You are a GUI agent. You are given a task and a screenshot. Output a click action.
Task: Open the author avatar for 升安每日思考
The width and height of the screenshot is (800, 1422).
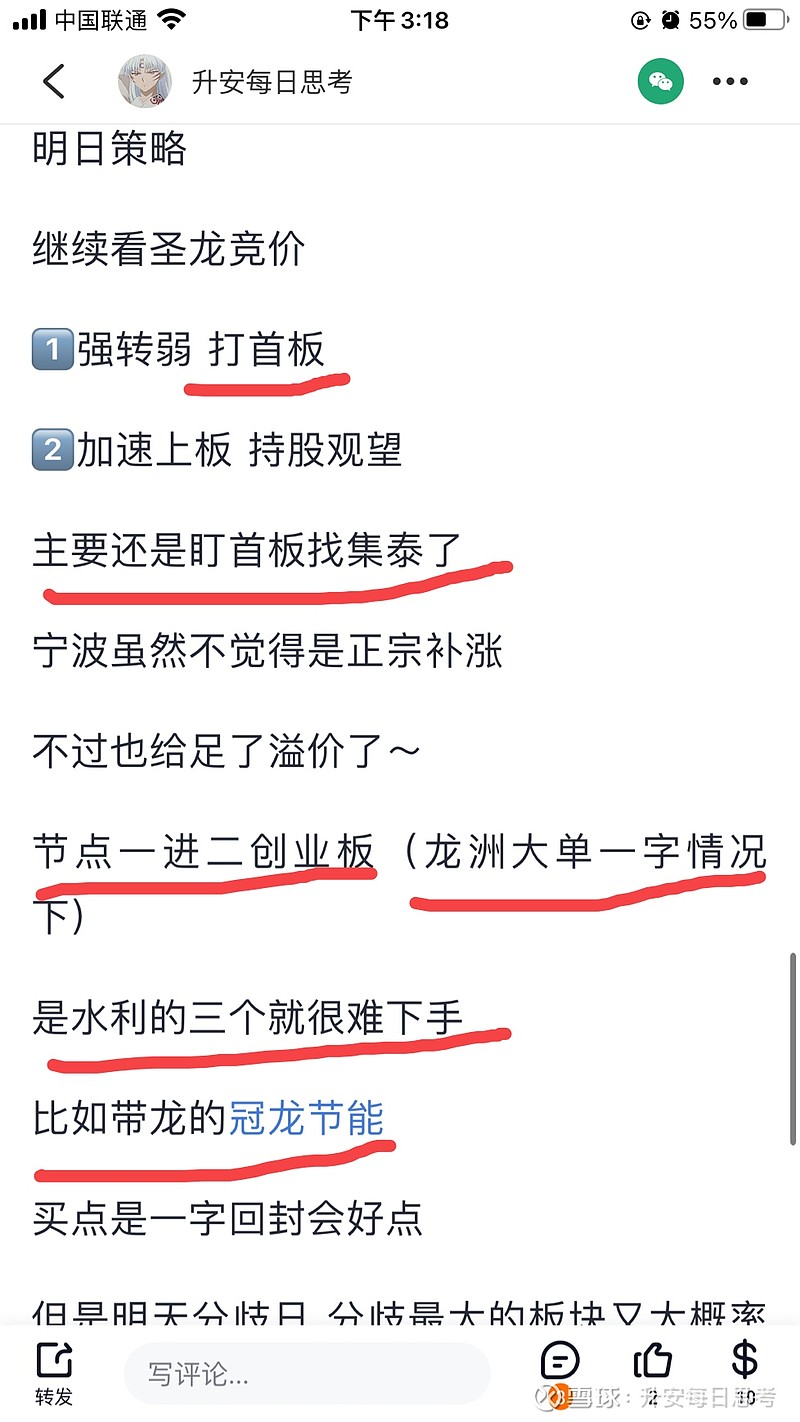click(146, 81)
